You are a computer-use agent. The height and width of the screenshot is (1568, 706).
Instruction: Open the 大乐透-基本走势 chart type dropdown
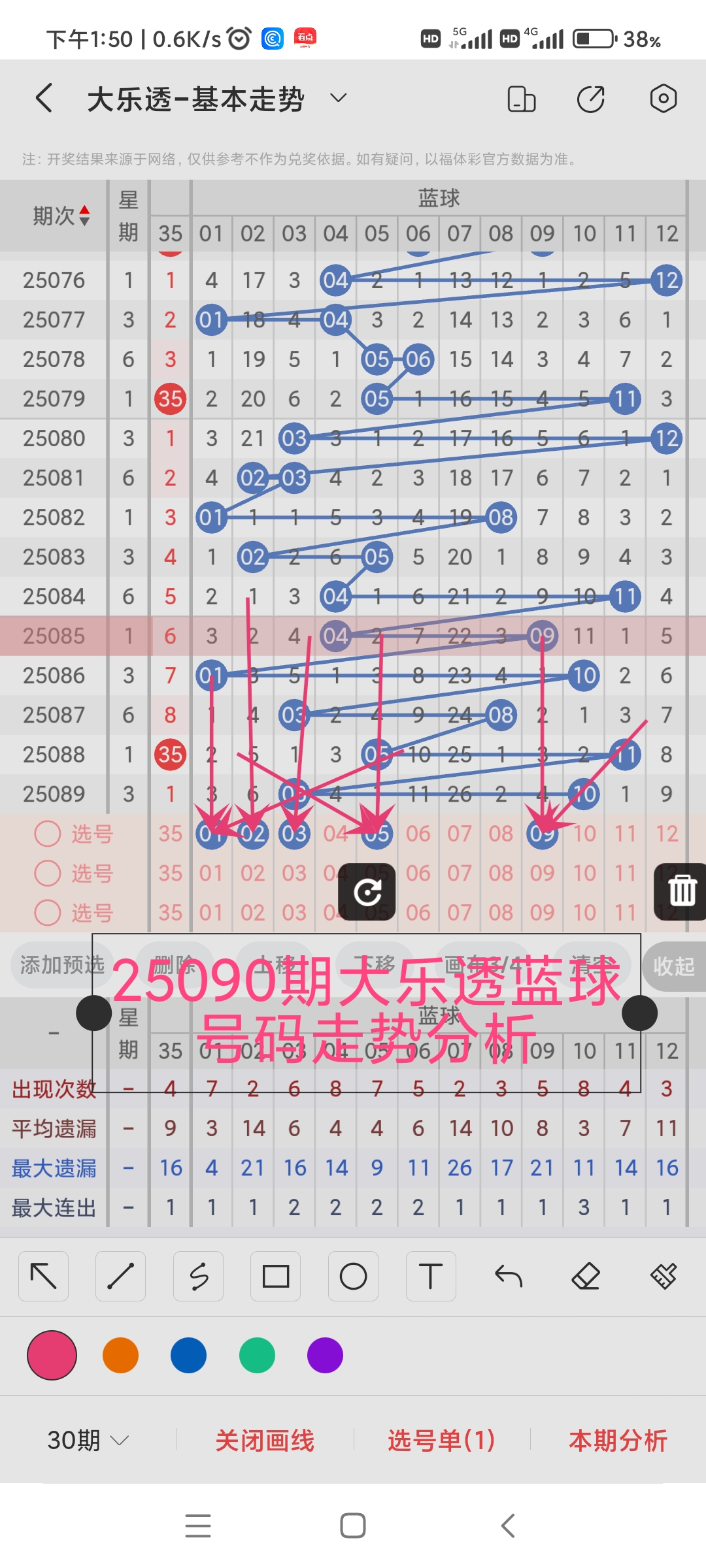point(338,98)
